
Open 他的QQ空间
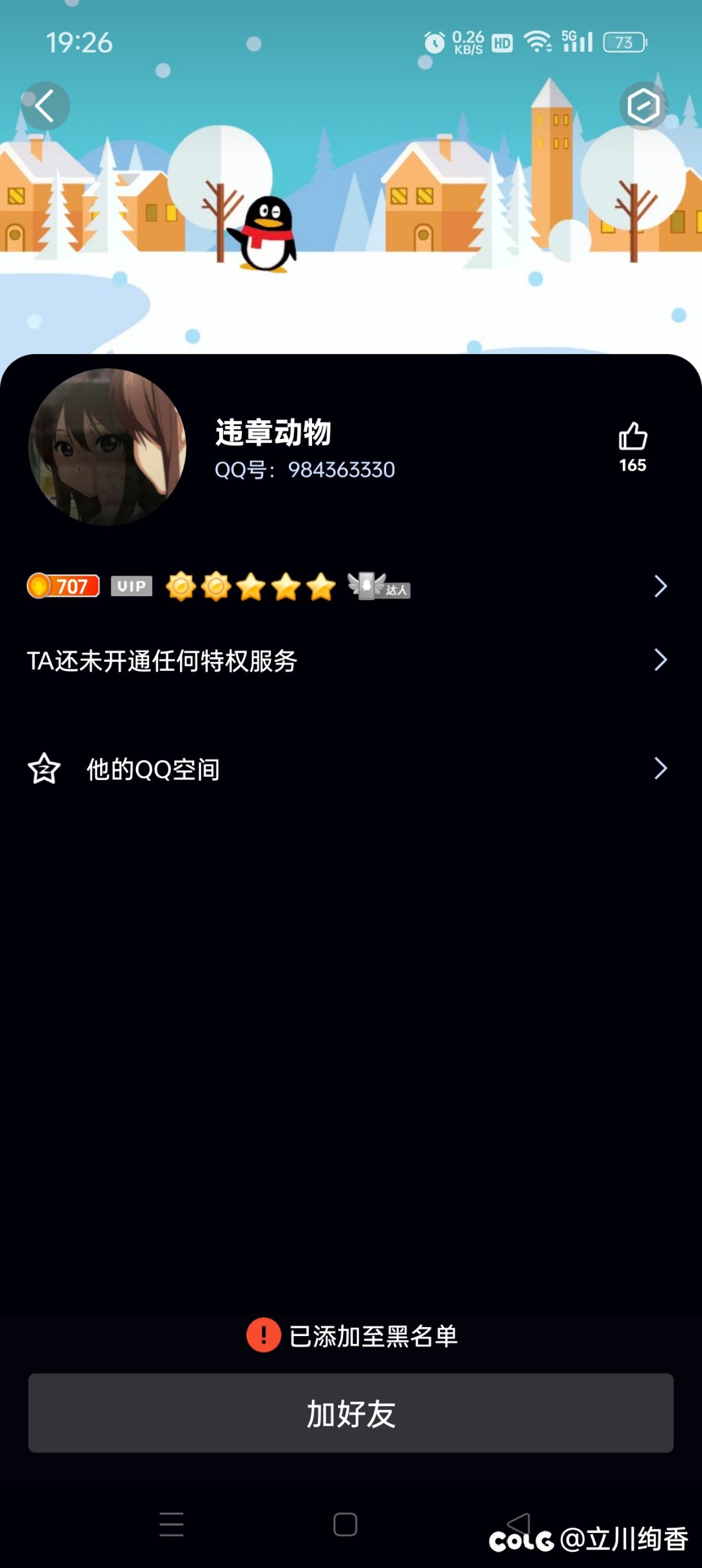pos(351,769)
